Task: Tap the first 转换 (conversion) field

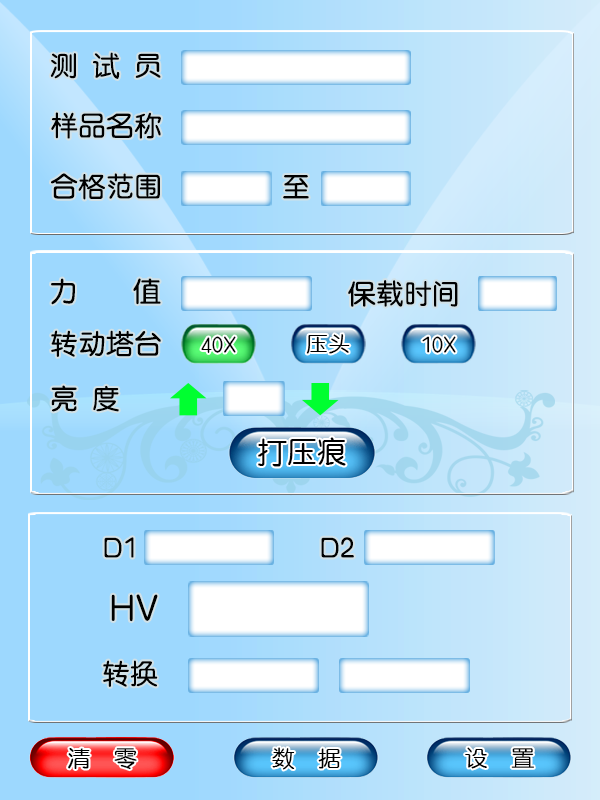Action: (x=253, y=675)
